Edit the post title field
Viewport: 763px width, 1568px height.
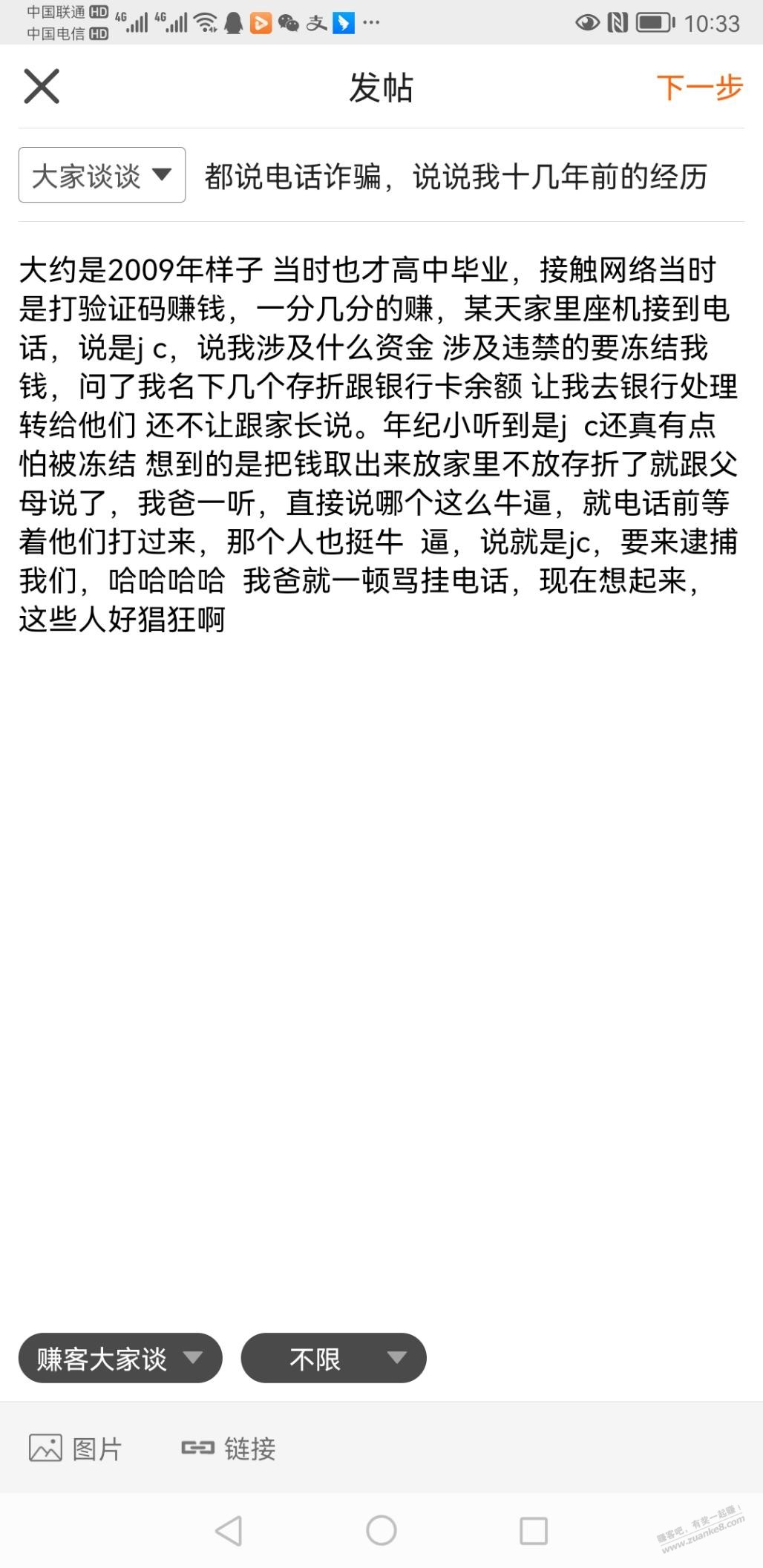[x=456, y=177]
